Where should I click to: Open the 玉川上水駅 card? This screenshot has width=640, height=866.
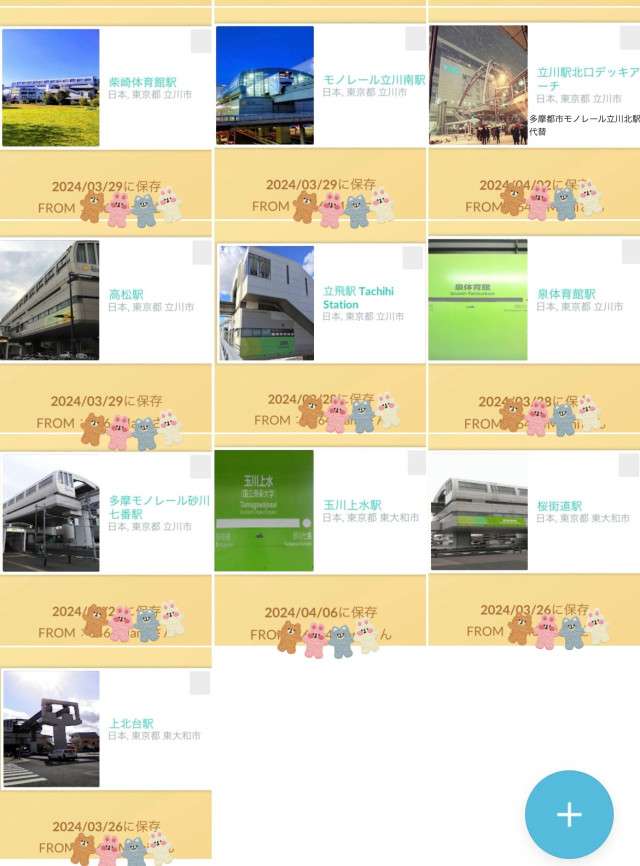click(352, 506)
